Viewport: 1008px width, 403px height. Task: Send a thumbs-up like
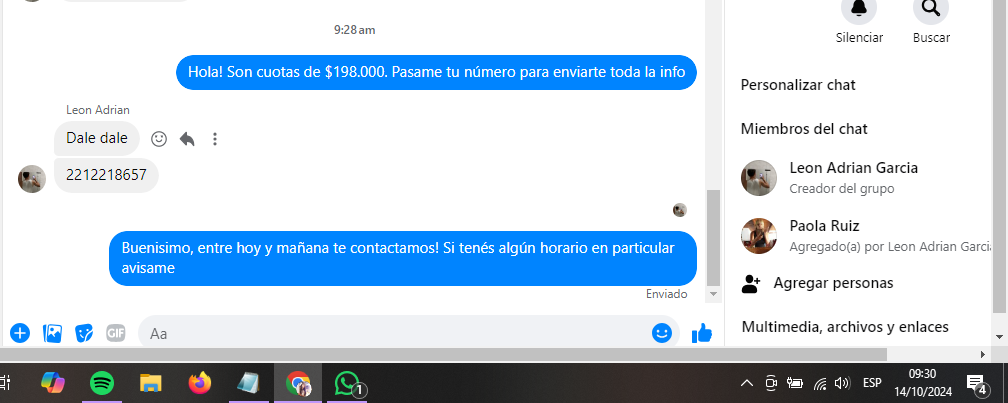point(702,333)
